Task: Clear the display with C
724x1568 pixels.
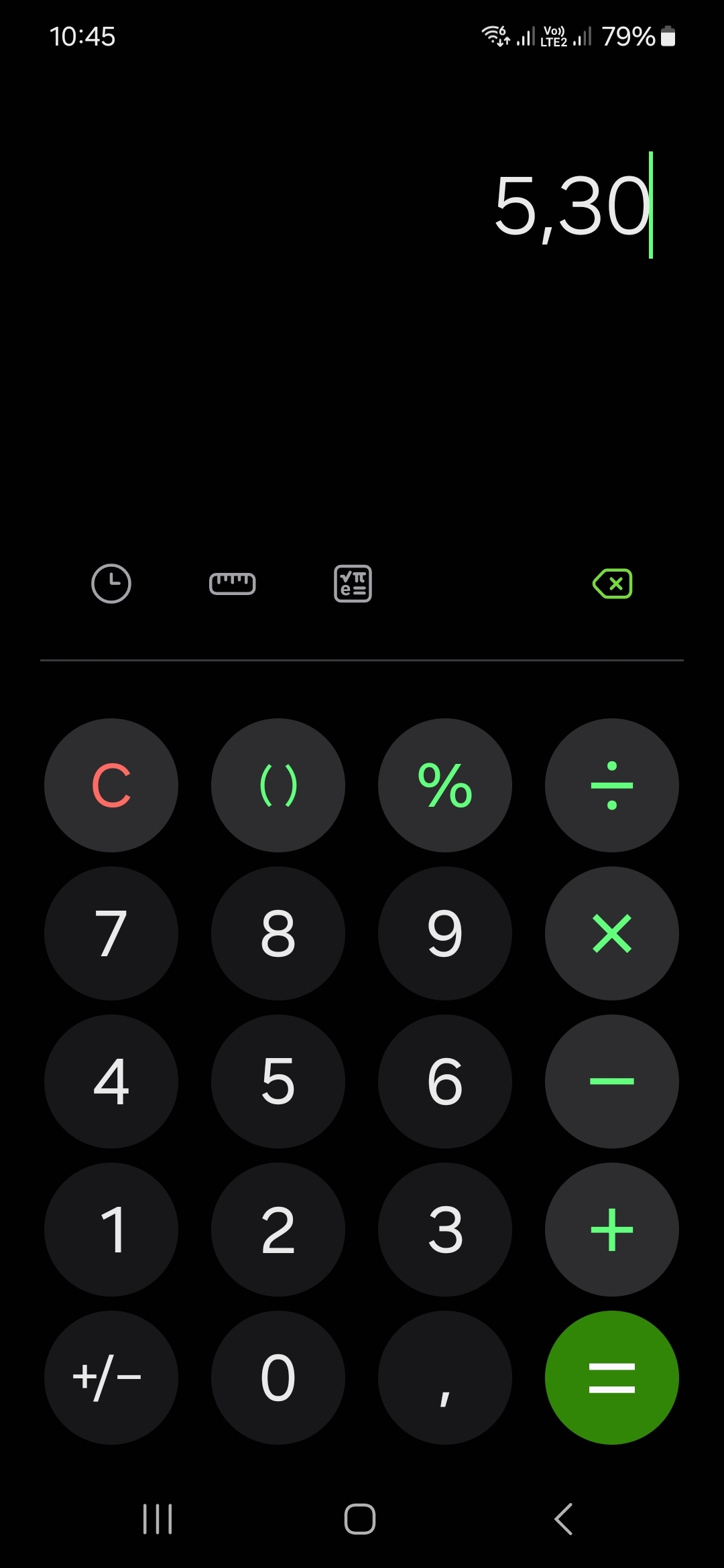Action: tap(111, 785)
